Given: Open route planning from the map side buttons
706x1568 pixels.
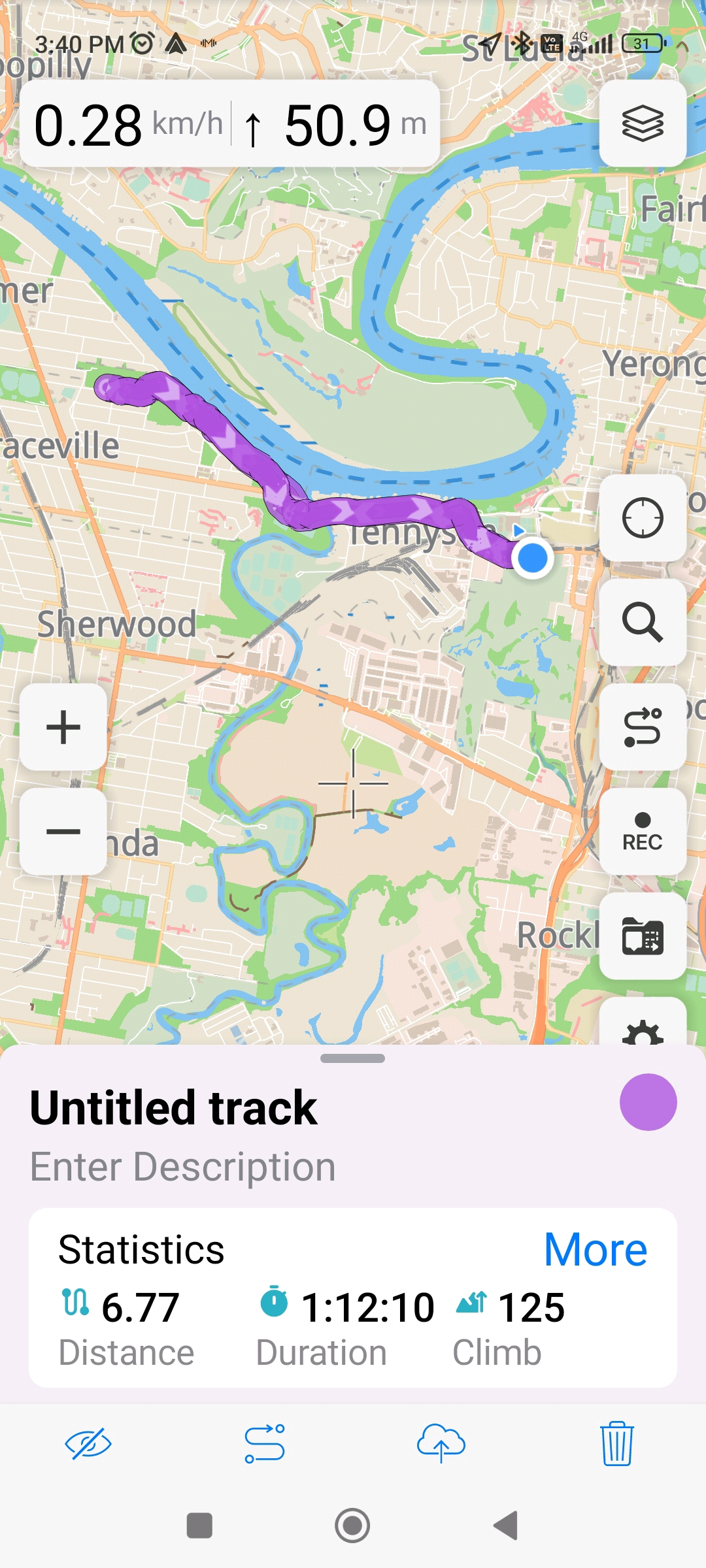Looking at the screenshot, I should click(642, 727).
